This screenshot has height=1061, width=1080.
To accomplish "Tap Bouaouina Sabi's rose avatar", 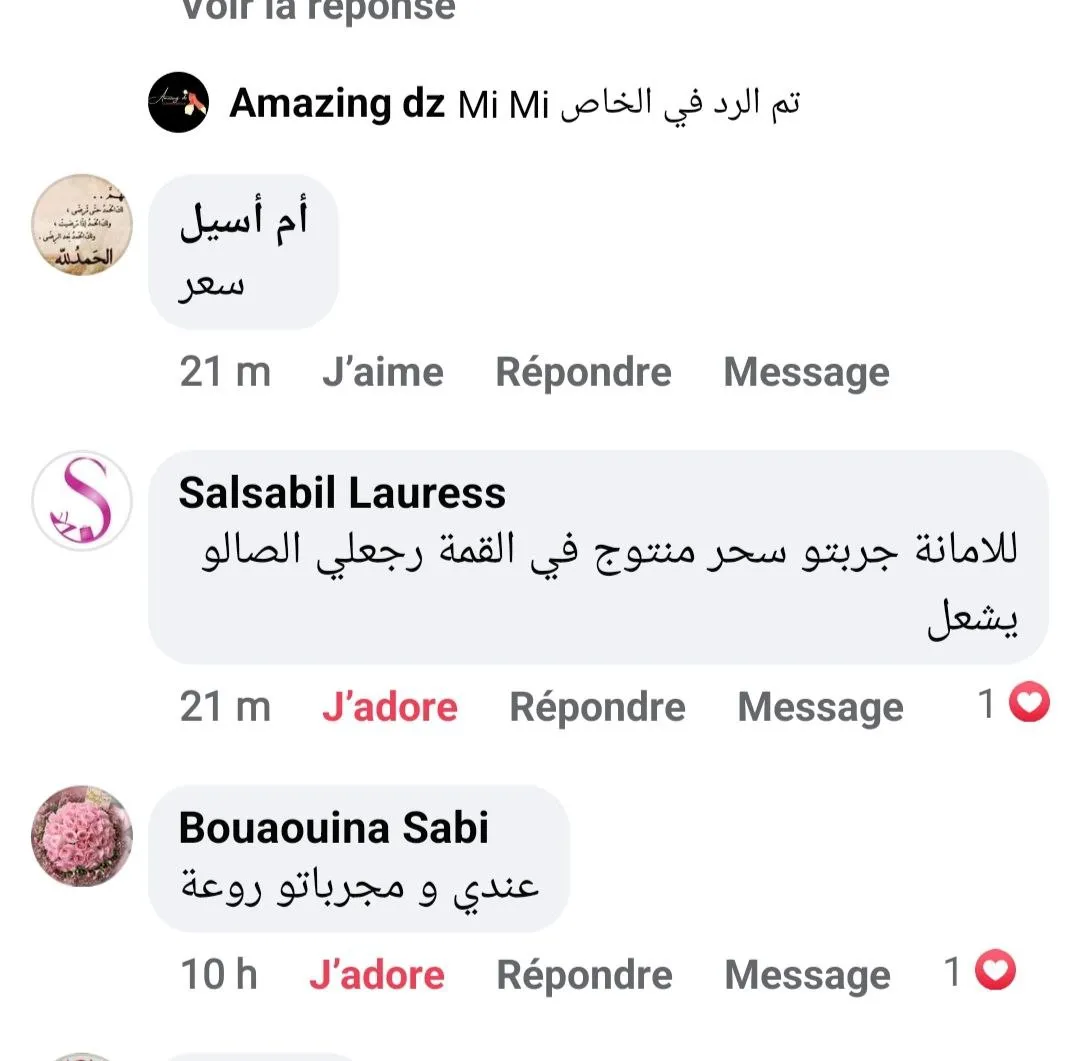I will point(83,836).
